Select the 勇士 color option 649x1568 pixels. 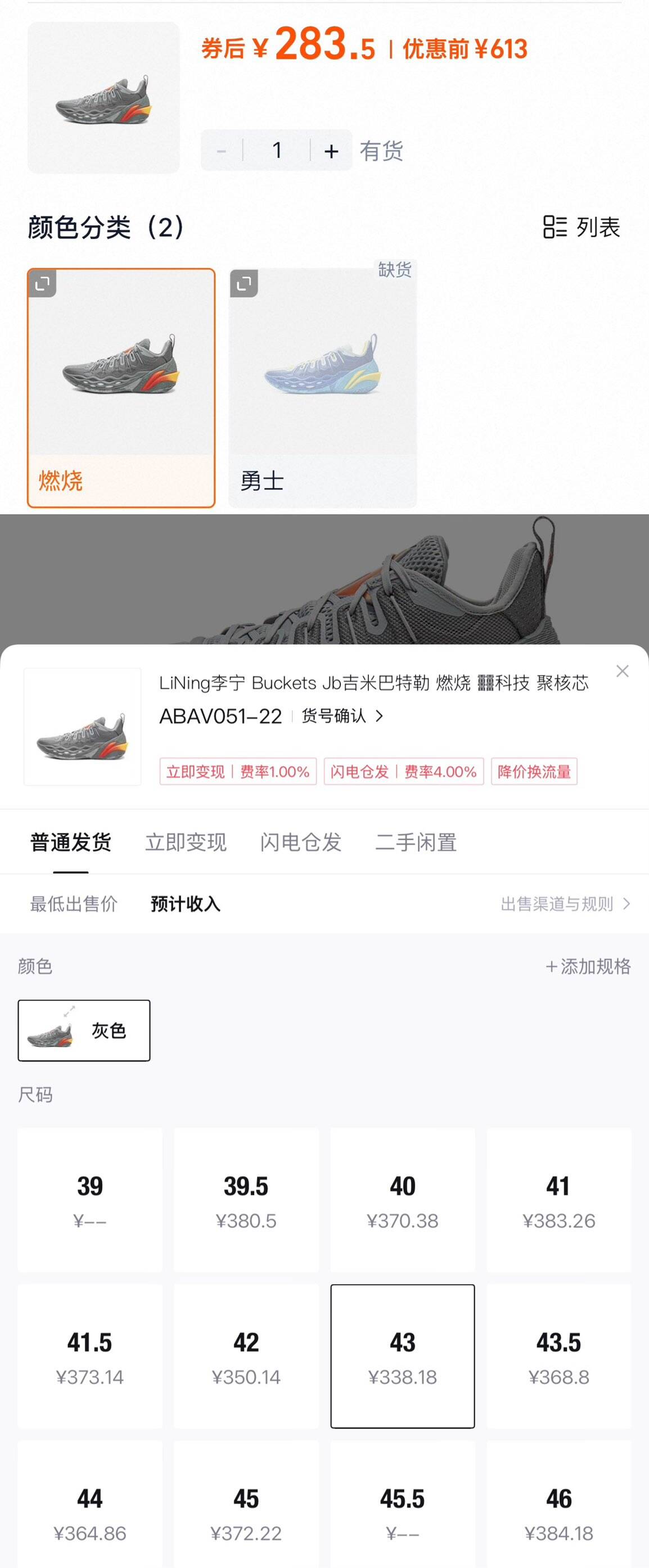322,387
